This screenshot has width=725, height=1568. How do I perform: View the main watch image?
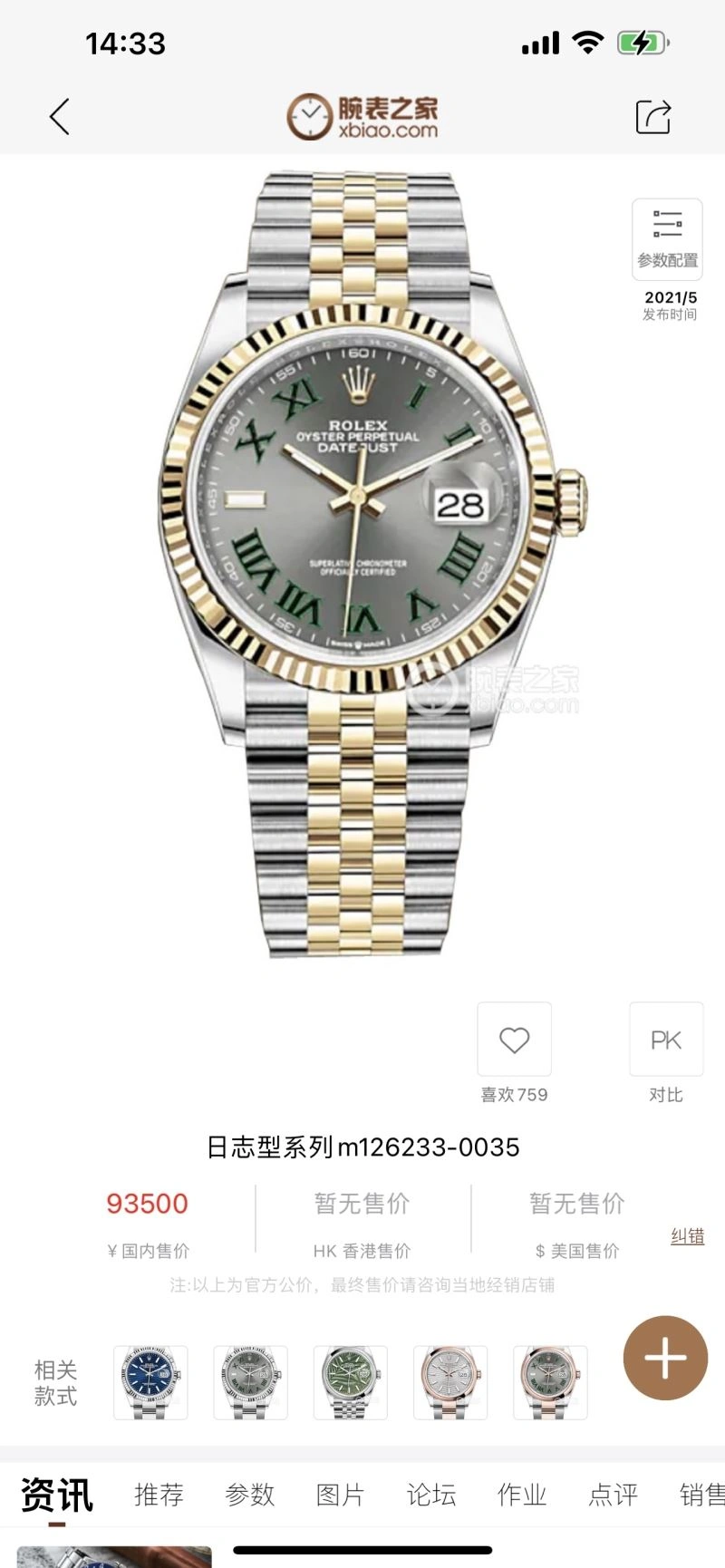pyautogui.click(x=362, y=562)
